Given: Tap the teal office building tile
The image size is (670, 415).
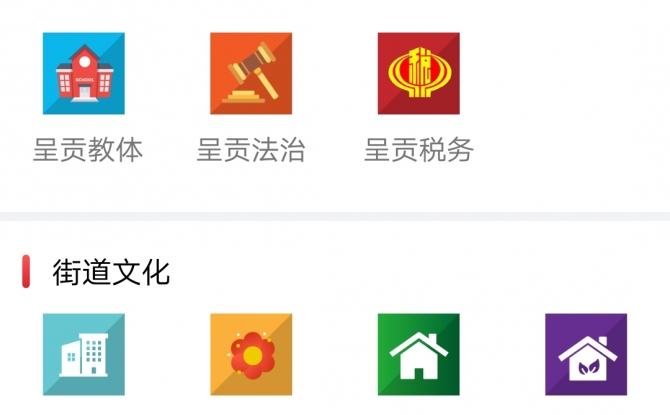Looking at the screenshot, I should coord(84,354).
